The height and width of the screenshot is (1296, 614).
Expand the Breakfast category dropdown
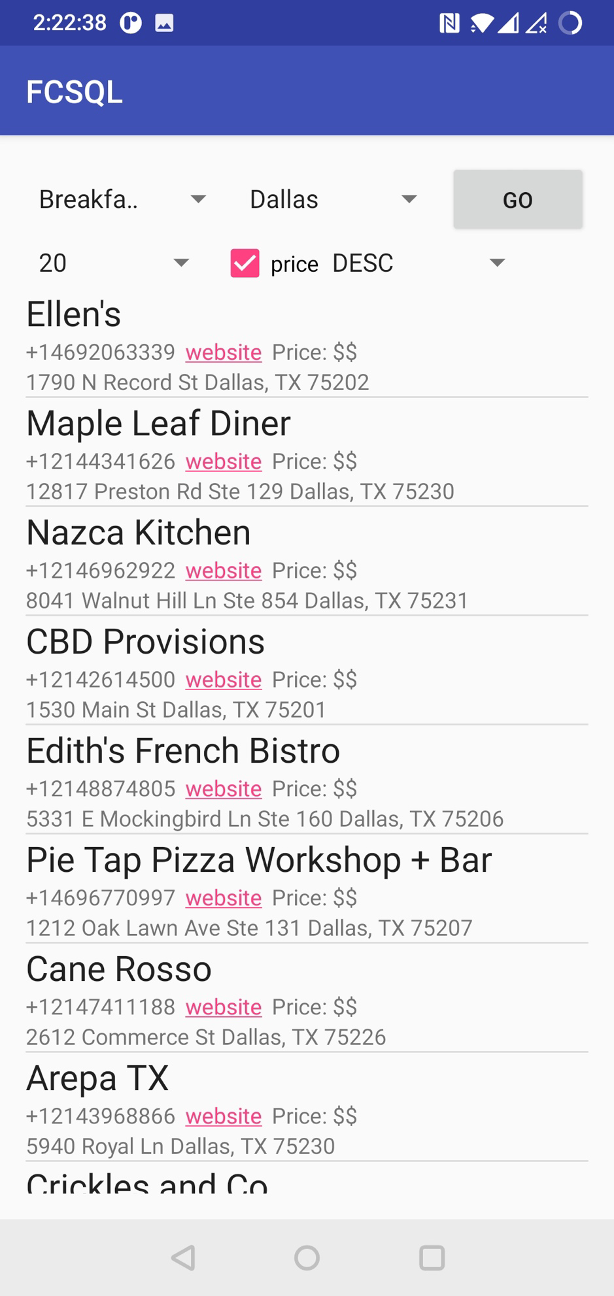pos(122,200)
